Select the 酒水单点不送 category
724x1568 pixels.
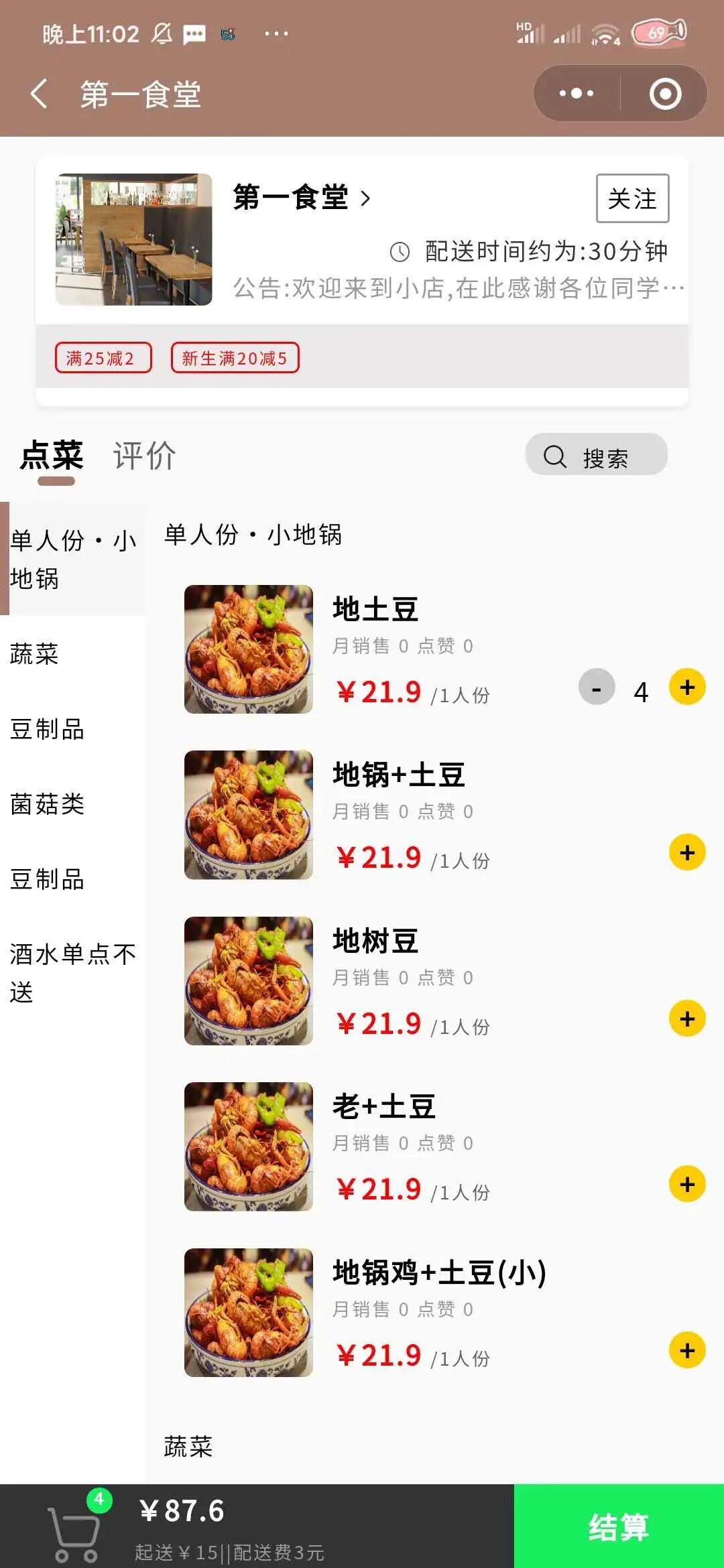[72, 972]
